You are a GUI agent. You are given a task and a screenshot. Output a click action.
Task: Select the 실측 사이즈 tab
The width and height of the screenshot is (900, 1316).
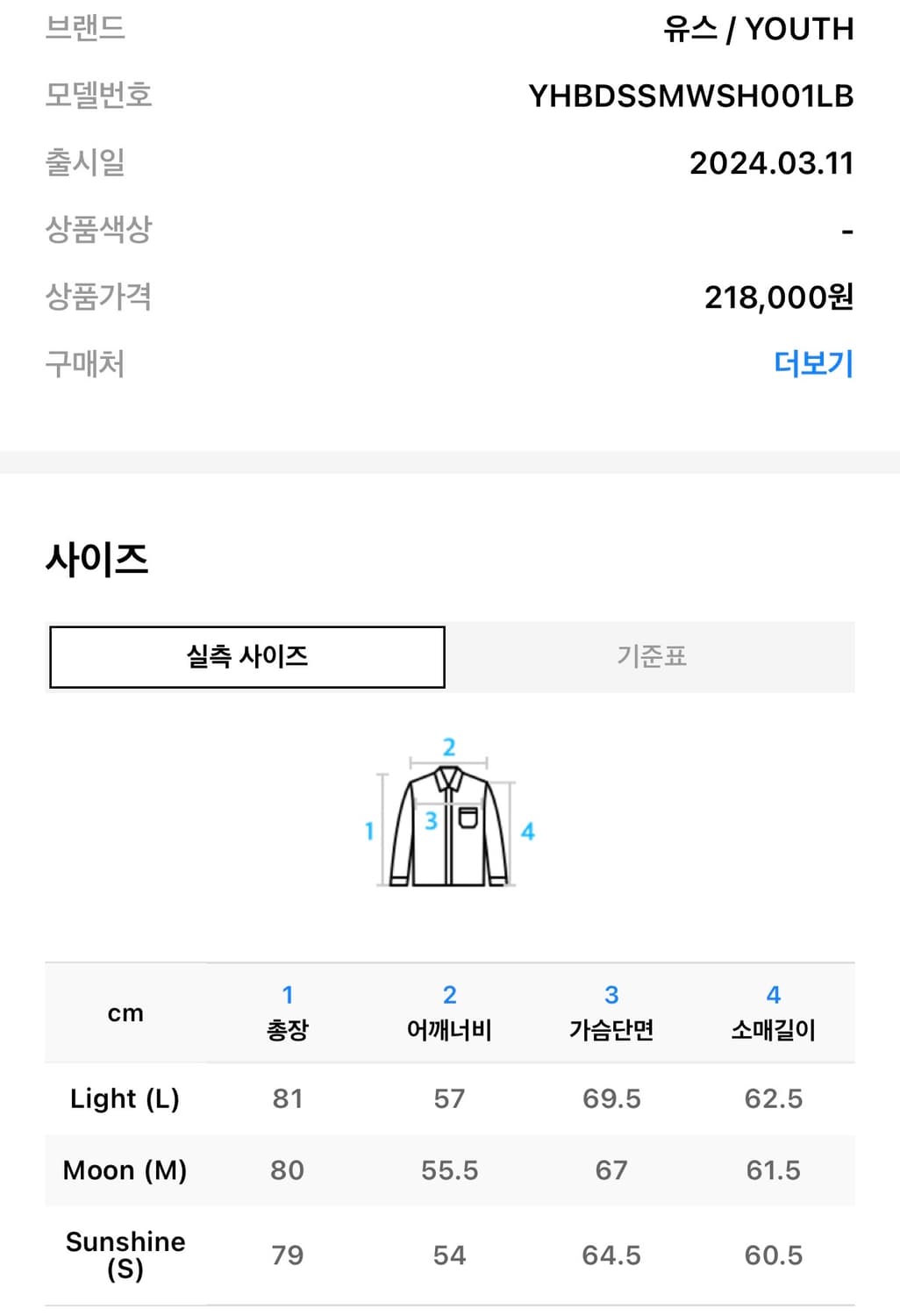tap(247, 656)
